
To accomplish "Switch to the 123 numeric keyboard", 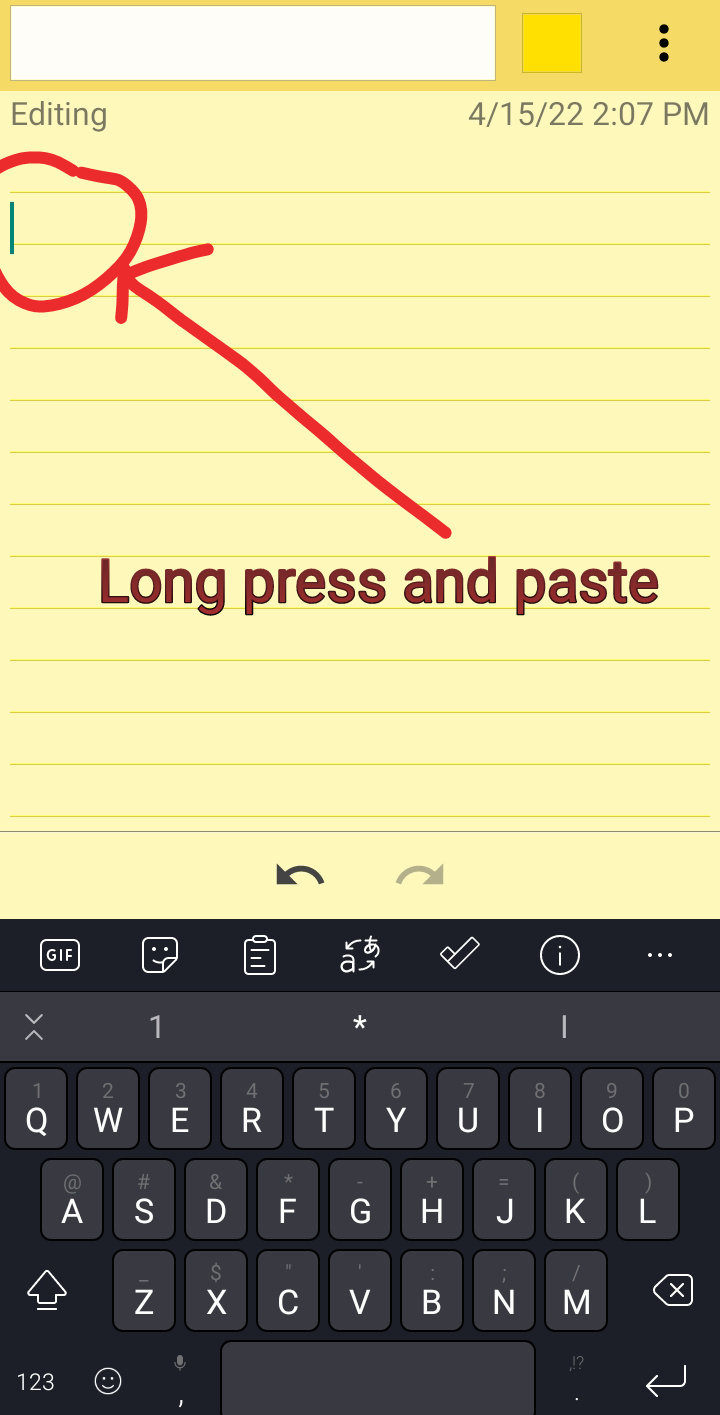I will (x=36, y=1382).
